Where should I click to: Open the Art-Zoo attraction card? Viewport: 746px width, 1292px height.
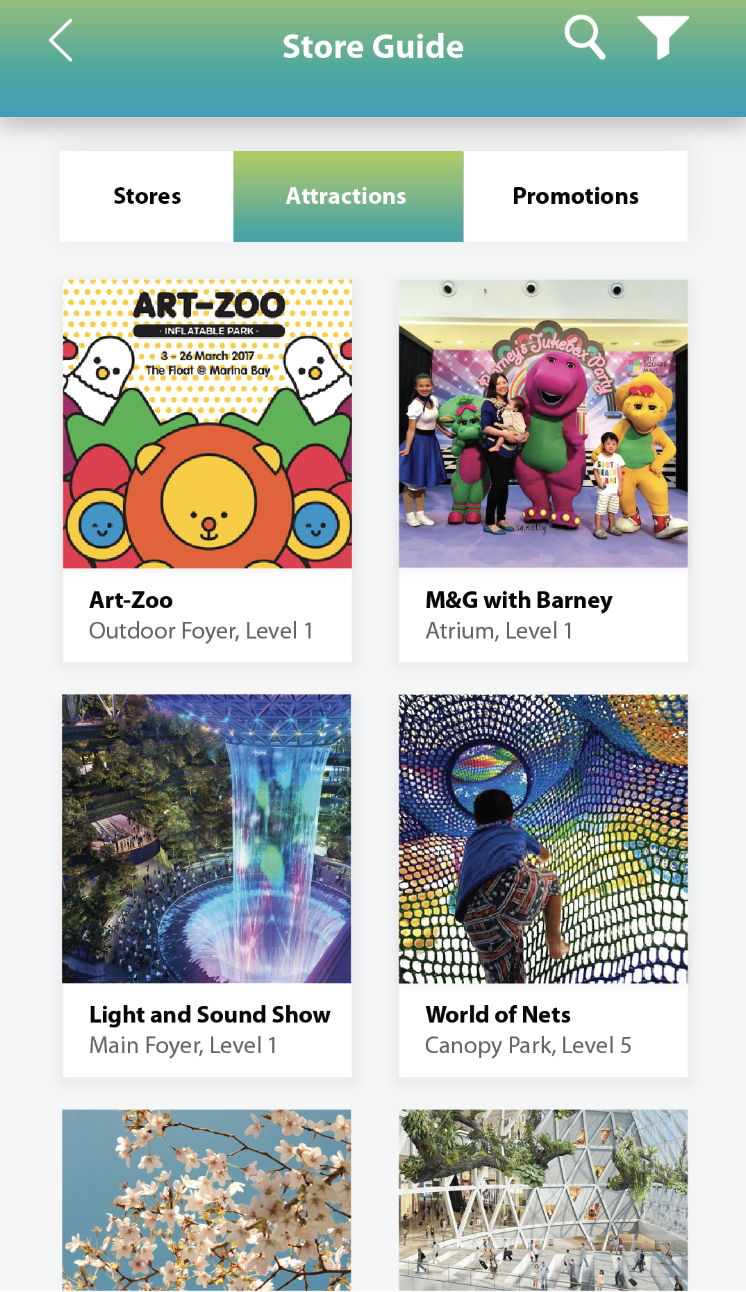click(x=207, y=470)
